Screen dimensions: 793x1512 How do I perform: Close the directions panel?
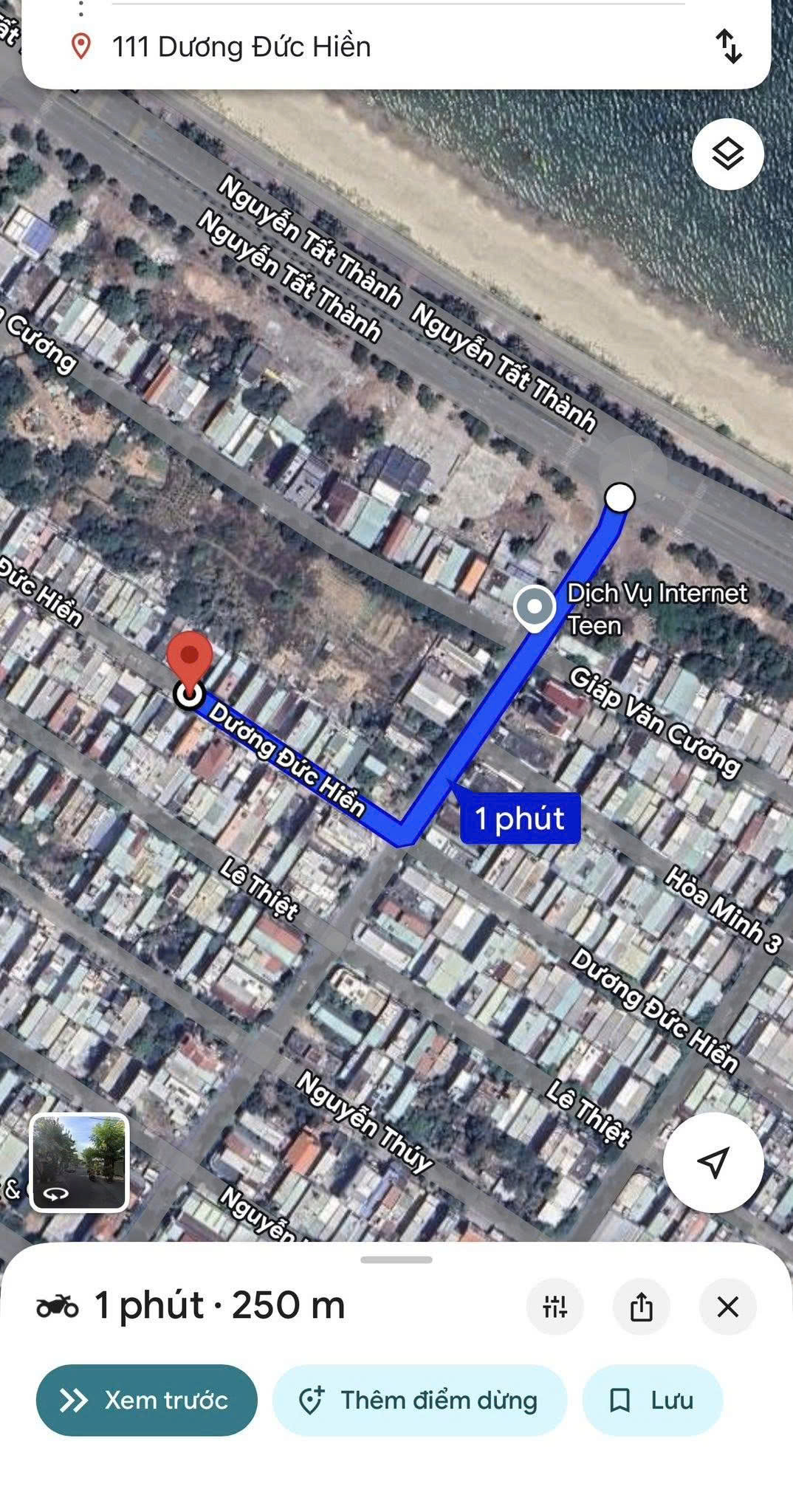tap(727, 1307)
